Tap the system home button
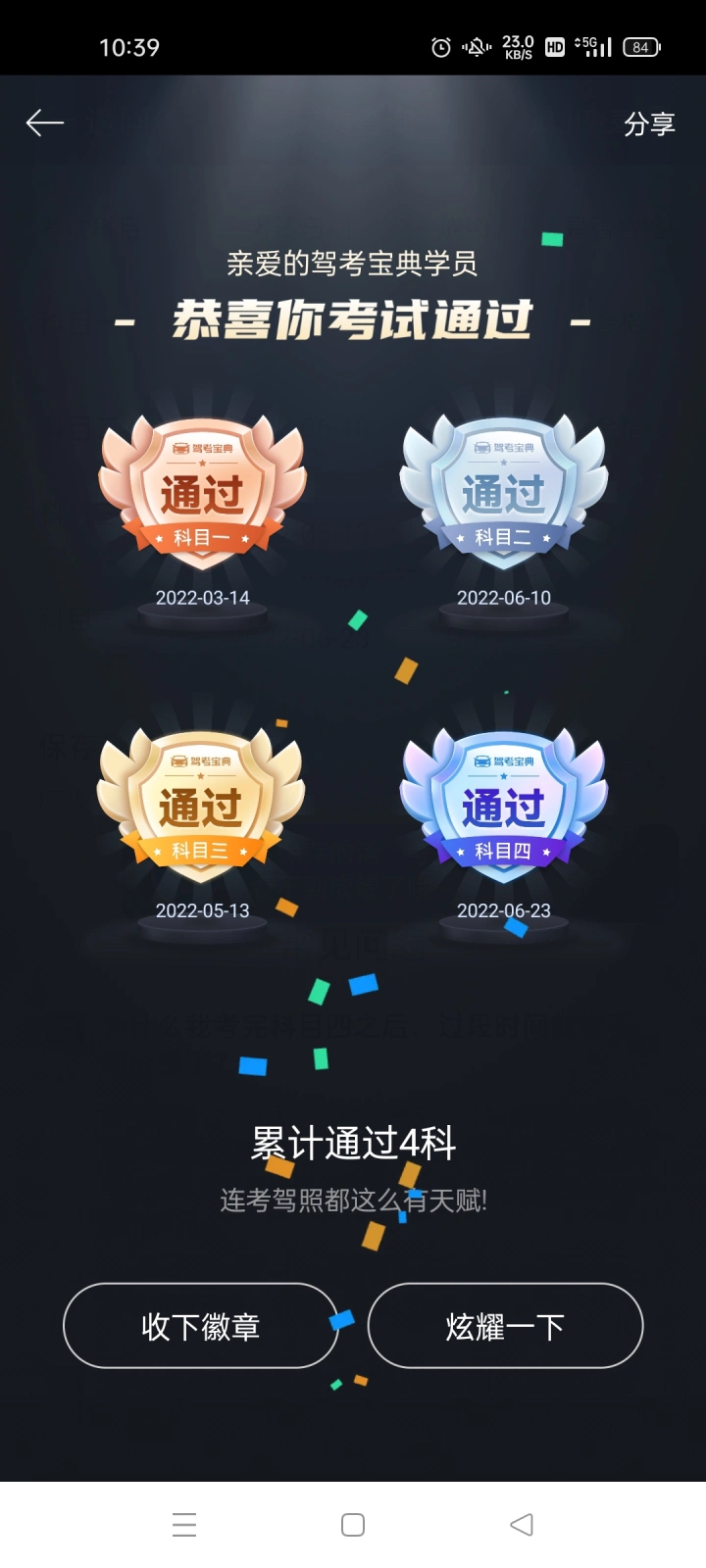 [353, 1525]
